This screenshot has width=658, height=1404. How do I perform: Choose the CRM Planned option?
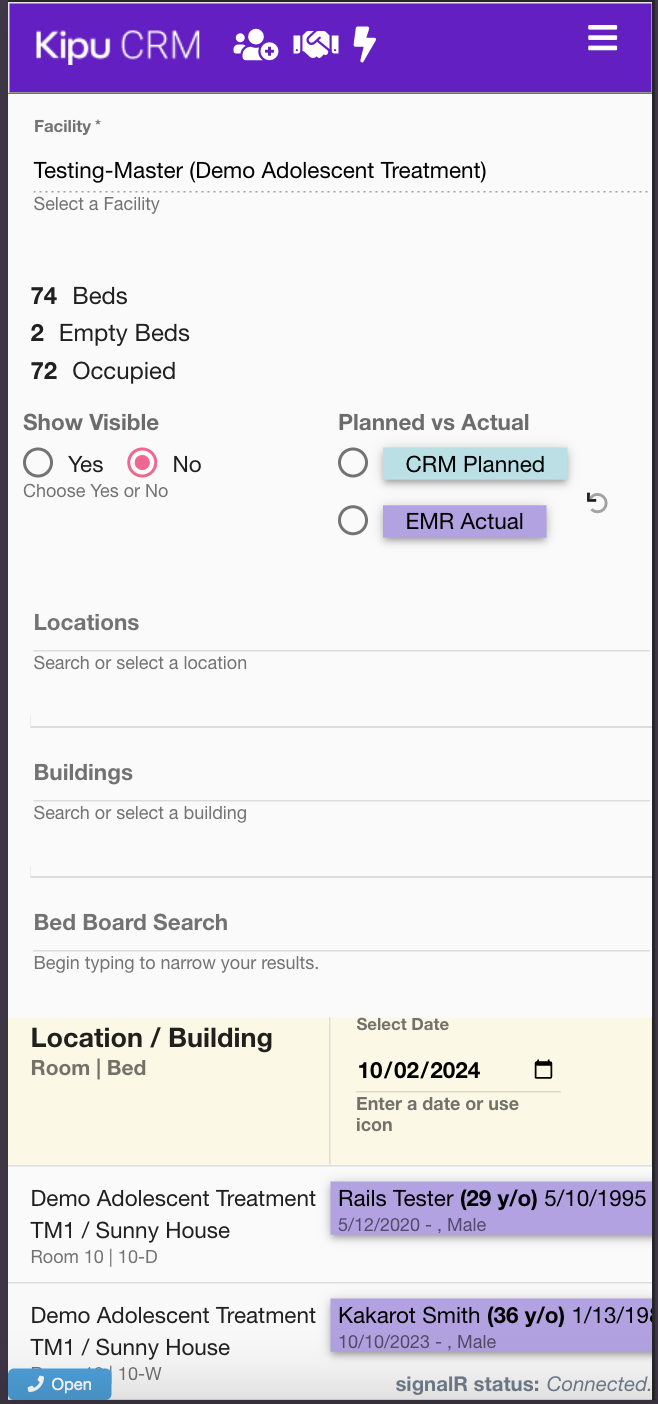353,463
